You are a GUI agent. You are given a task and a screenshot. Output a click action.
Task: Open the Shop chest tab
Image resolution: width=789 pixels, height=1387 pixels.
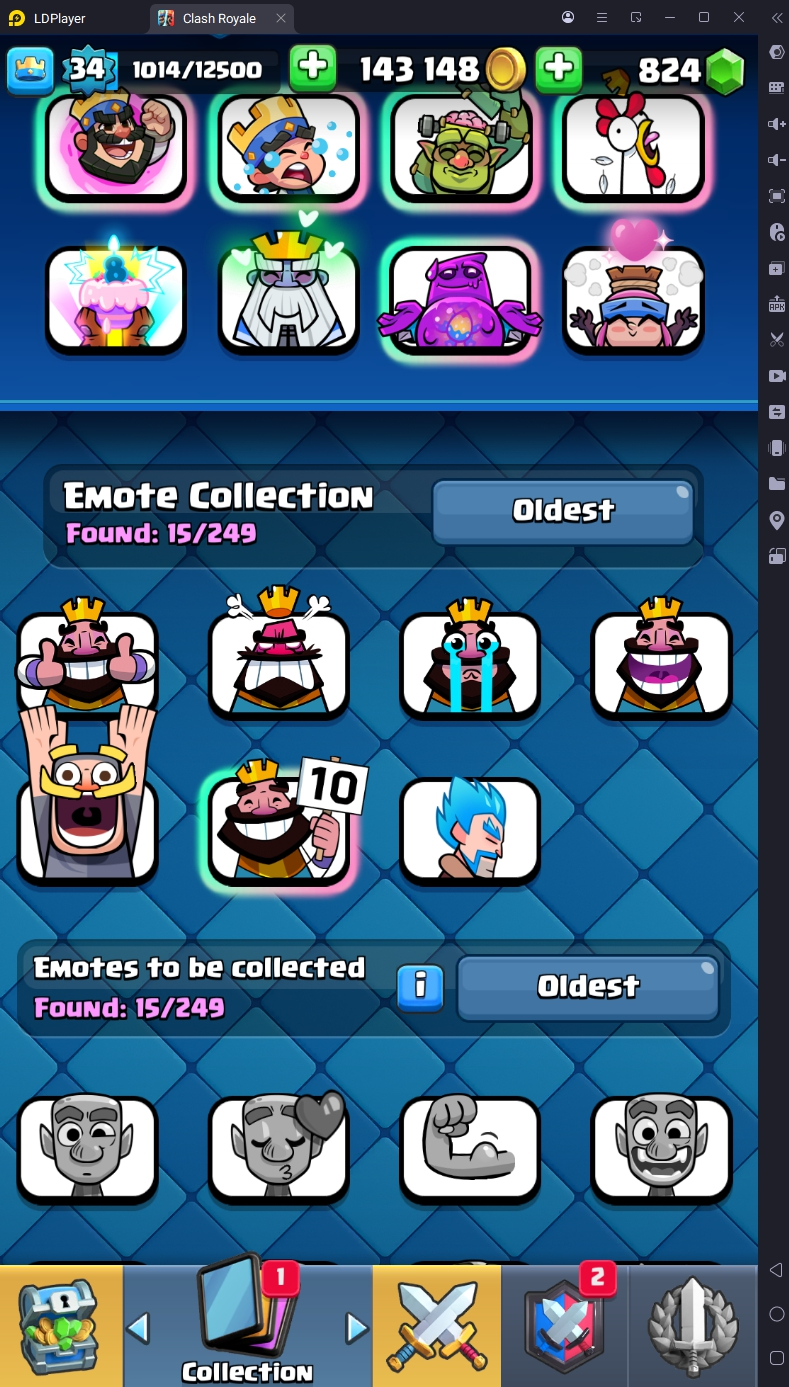point(60,1325)
